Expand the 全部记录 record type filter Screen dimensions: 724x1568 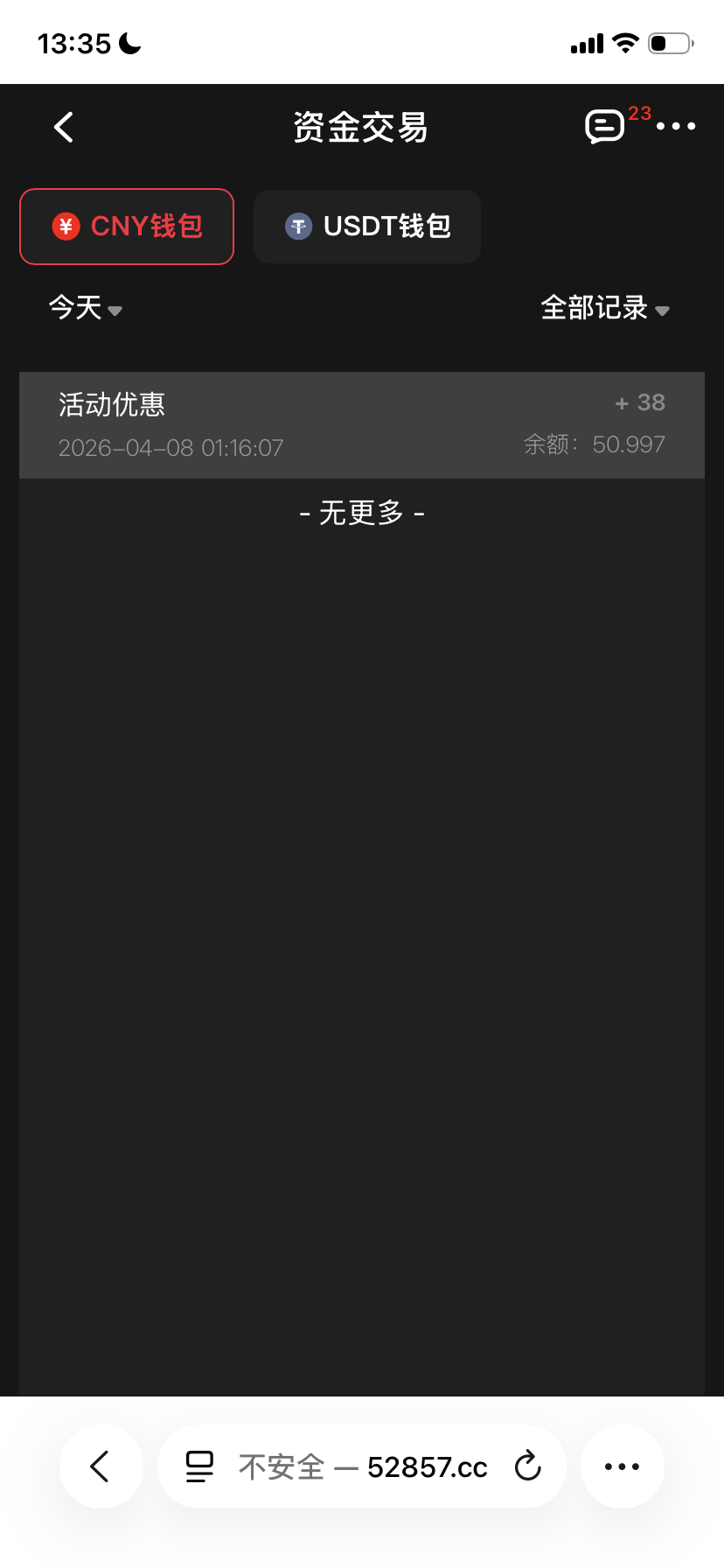click(x=605, y=310)
